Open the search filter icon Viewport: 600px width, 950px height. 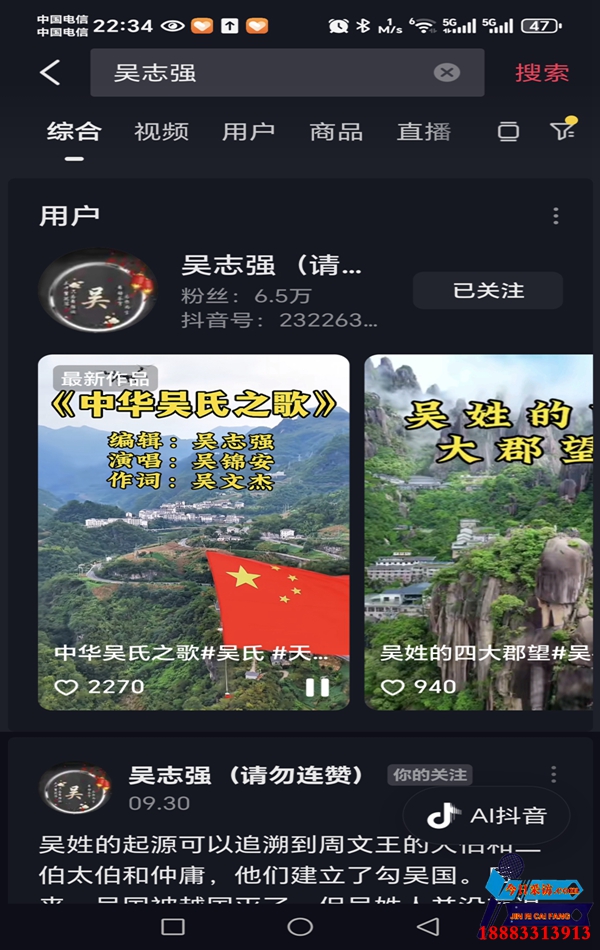coord(562,130)
